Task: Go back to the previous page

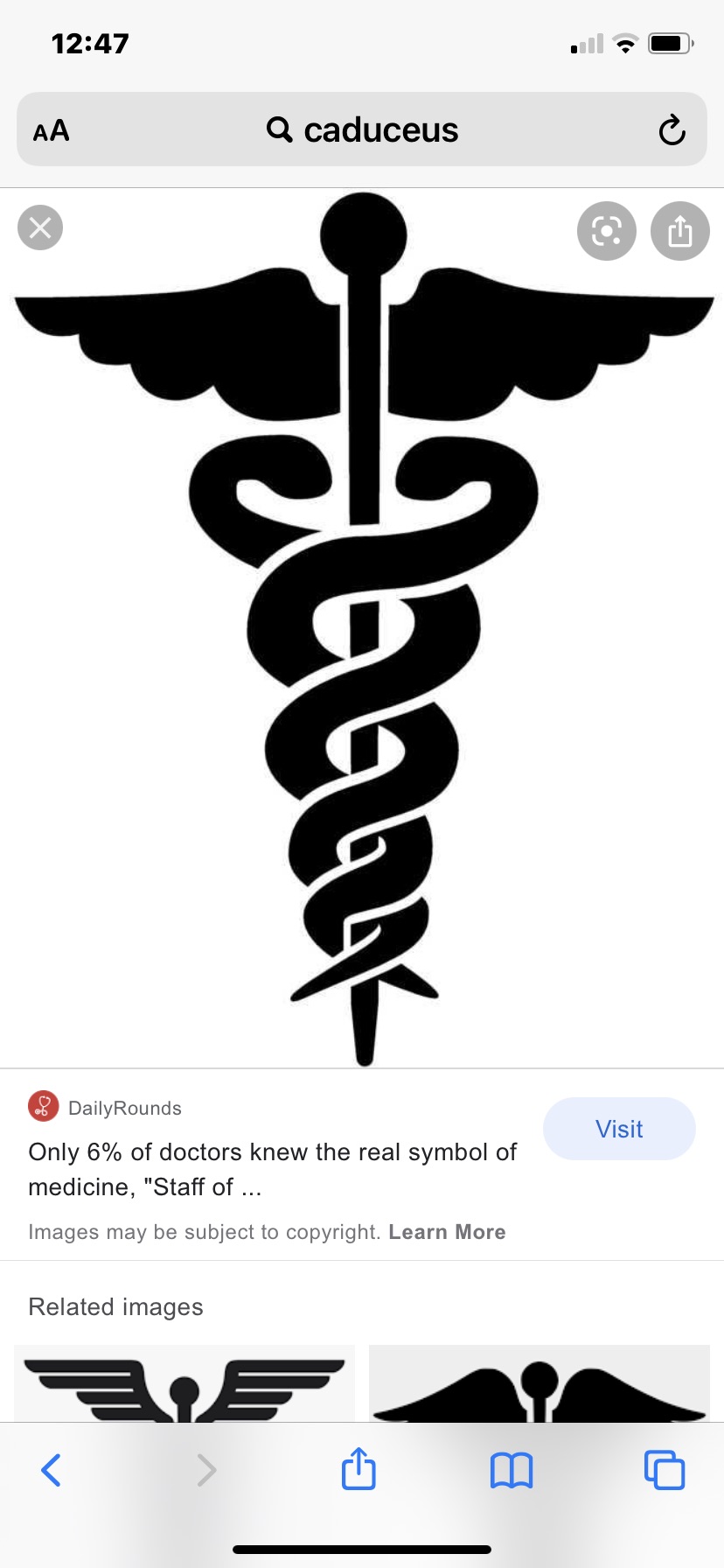Action: click(52, 1470)
